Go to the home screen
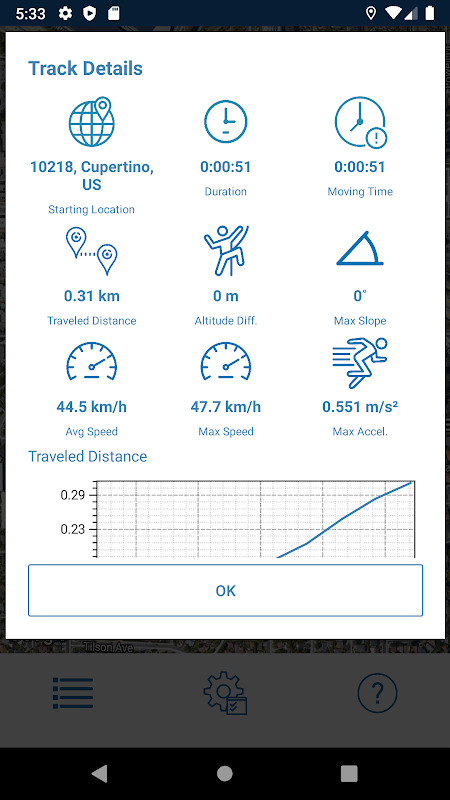This screenshot has width=450, height=800. pos(224,773)
